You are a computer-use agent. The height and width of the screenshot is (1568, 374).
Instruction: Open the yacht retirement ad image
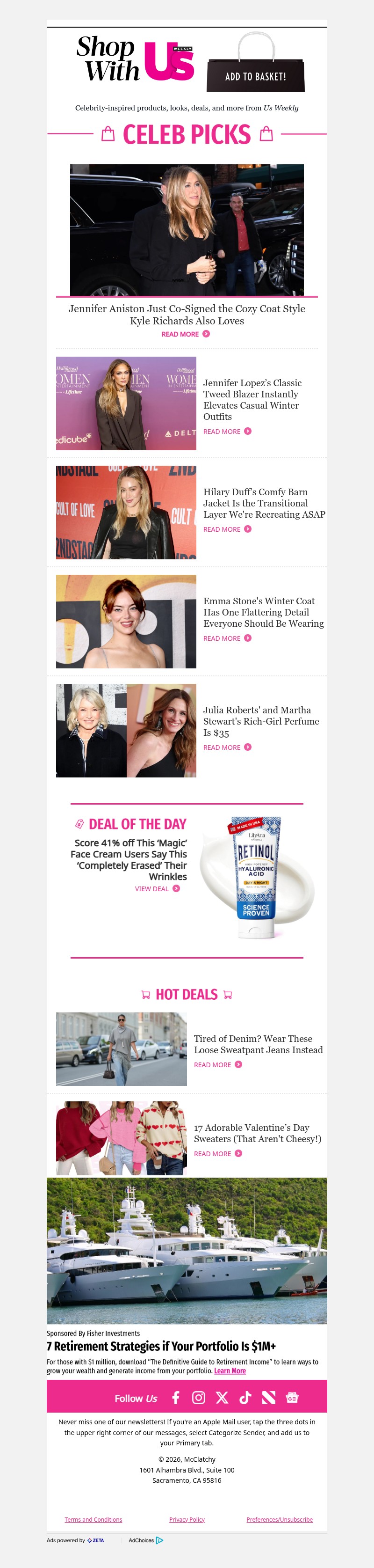pos(187,1250)
